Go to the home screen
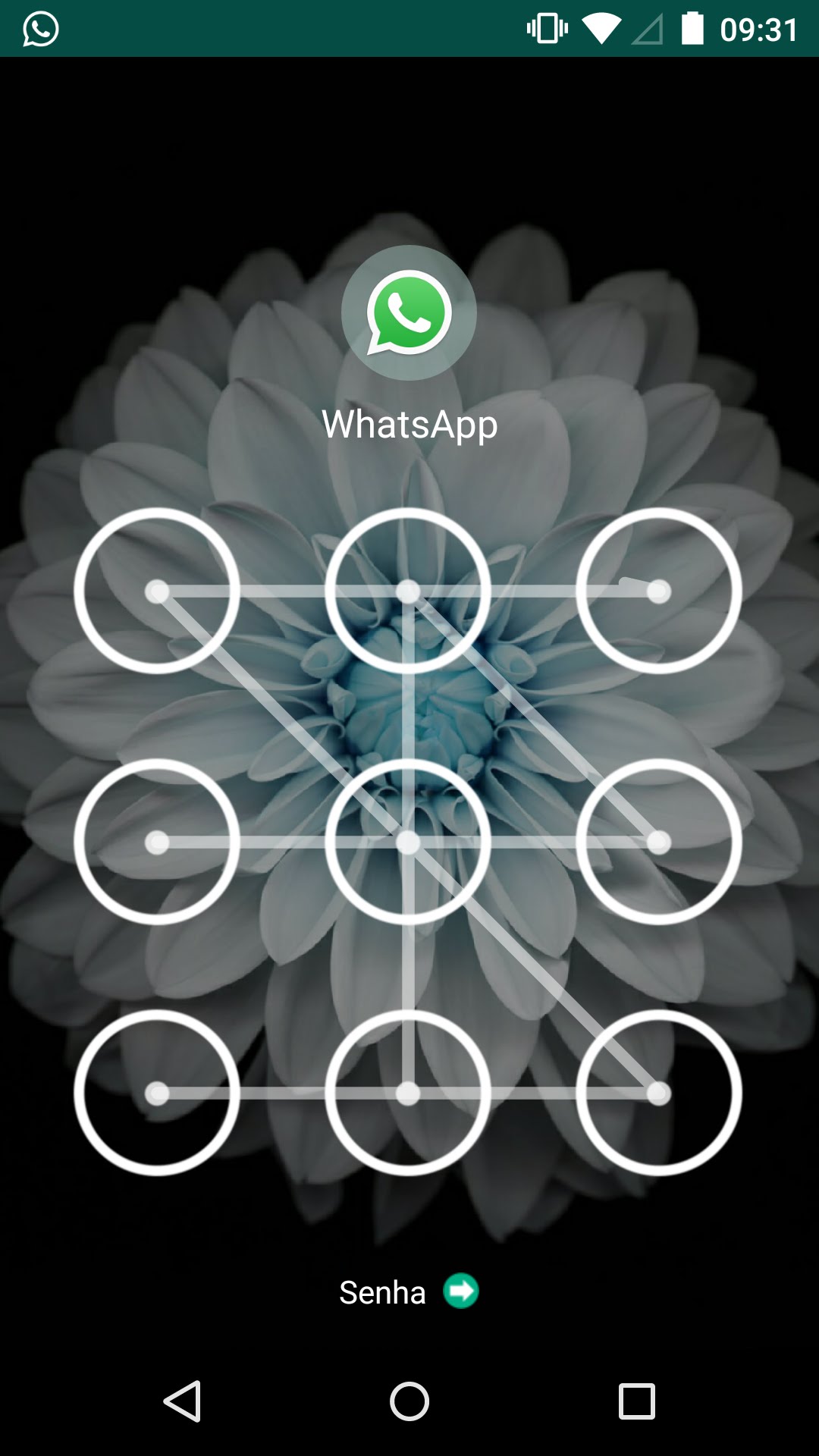819x1456 pixels. 409,1401
